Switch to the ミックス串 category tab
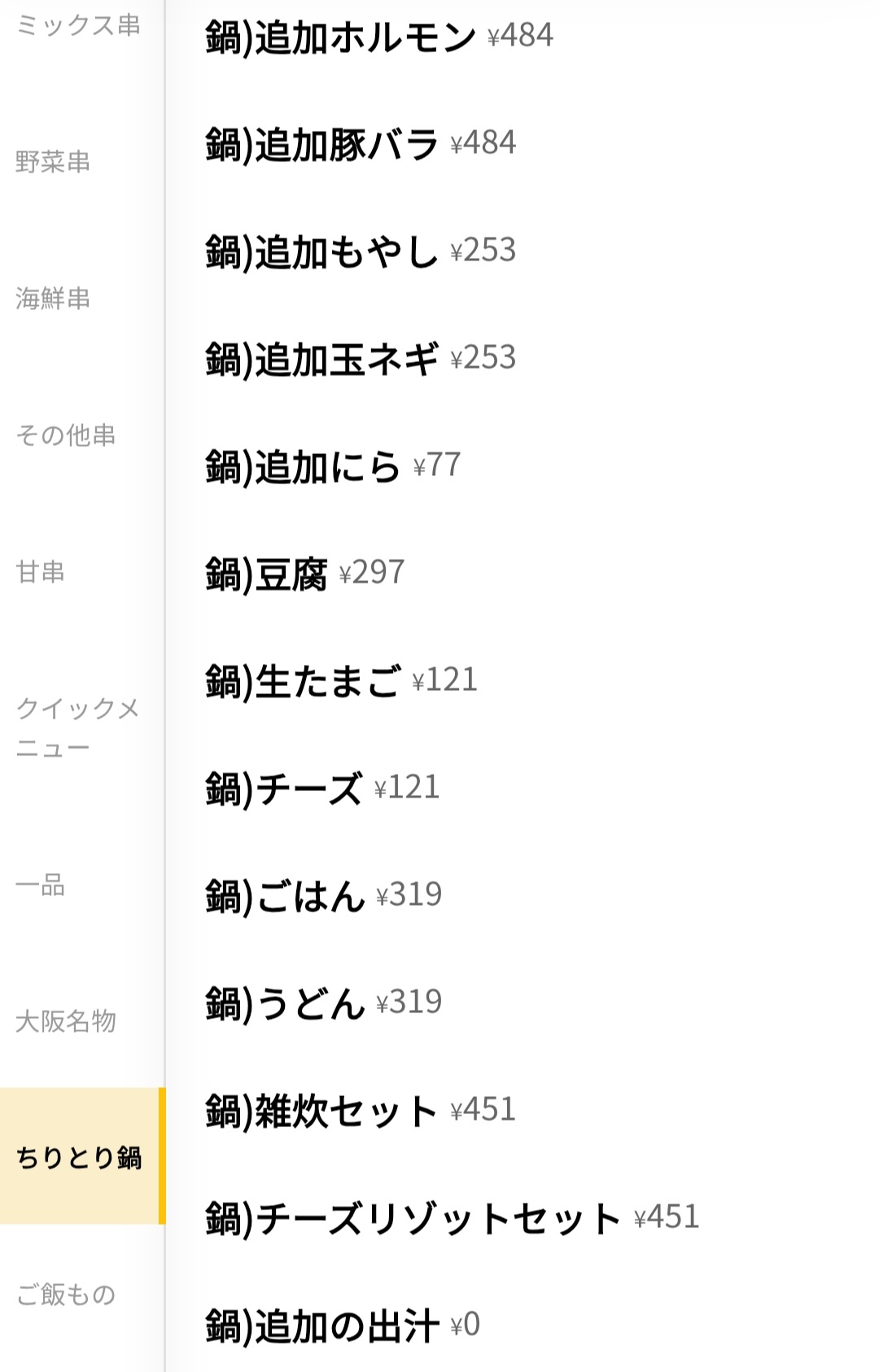Viewport: 879px width, 1372px height. tap(77, 24)
